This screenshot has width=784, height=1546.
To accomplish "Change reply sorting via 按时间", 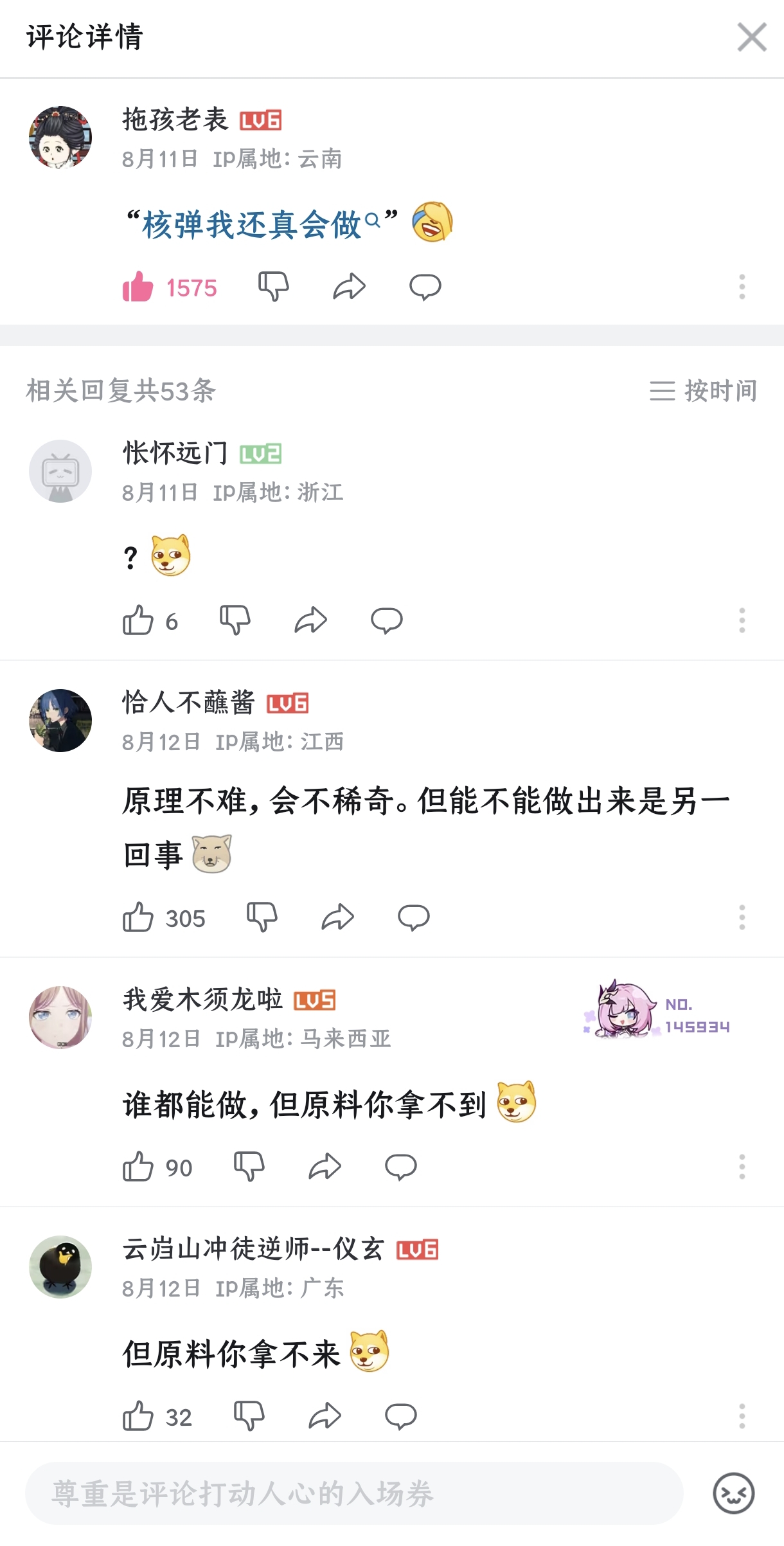I will pyautogui.click(x=704, y=390).
